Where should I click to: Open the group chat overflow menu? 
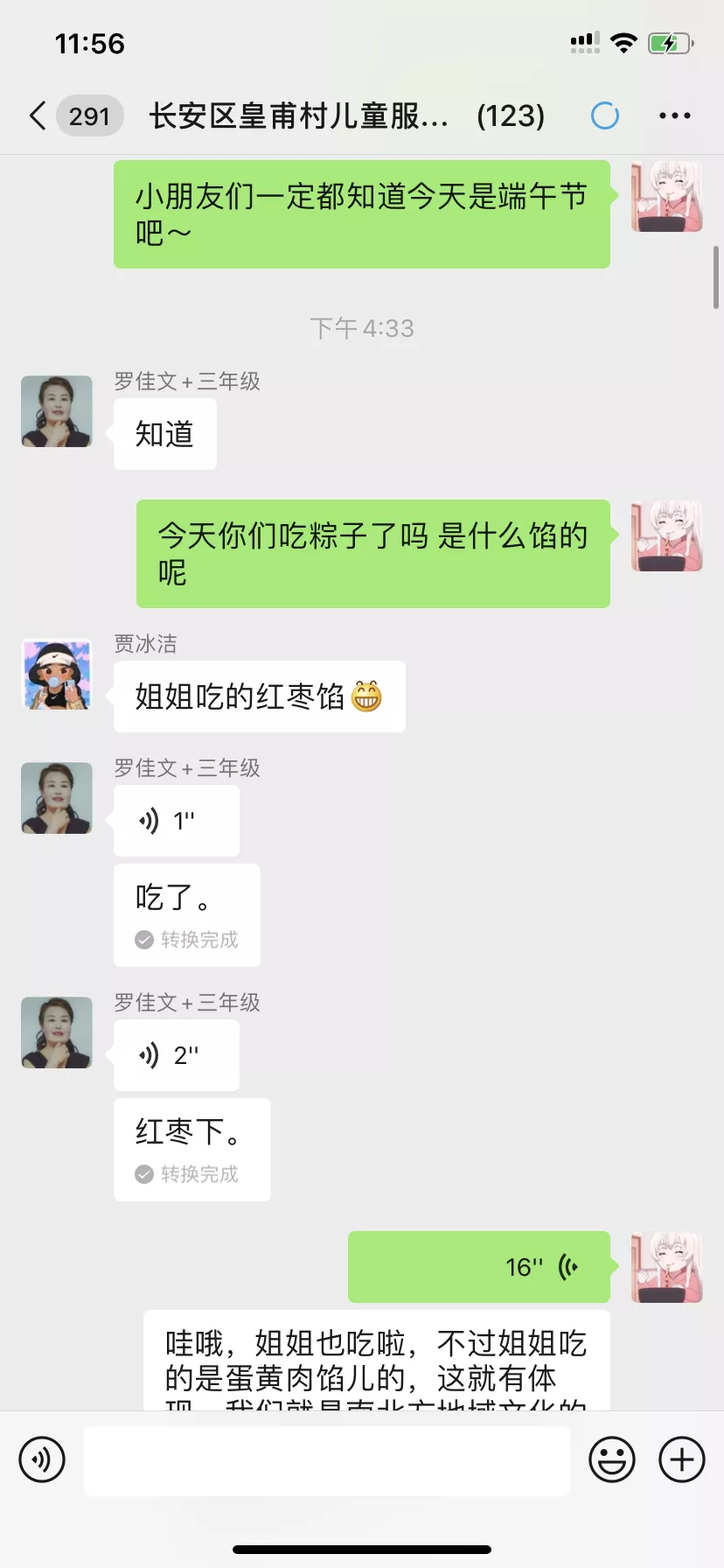[674, 115]
